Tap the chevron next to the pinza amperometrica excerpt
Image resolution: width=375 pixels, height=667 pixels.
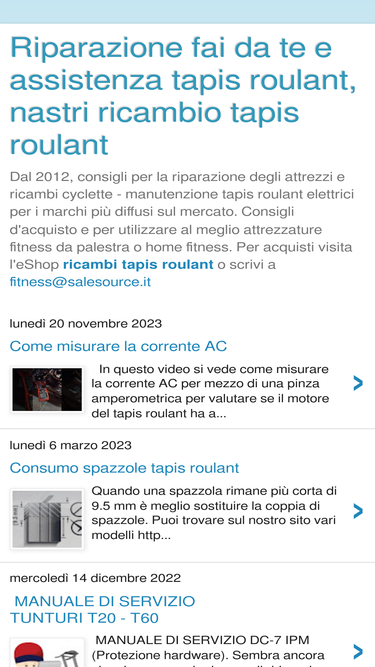pos(358,383)
